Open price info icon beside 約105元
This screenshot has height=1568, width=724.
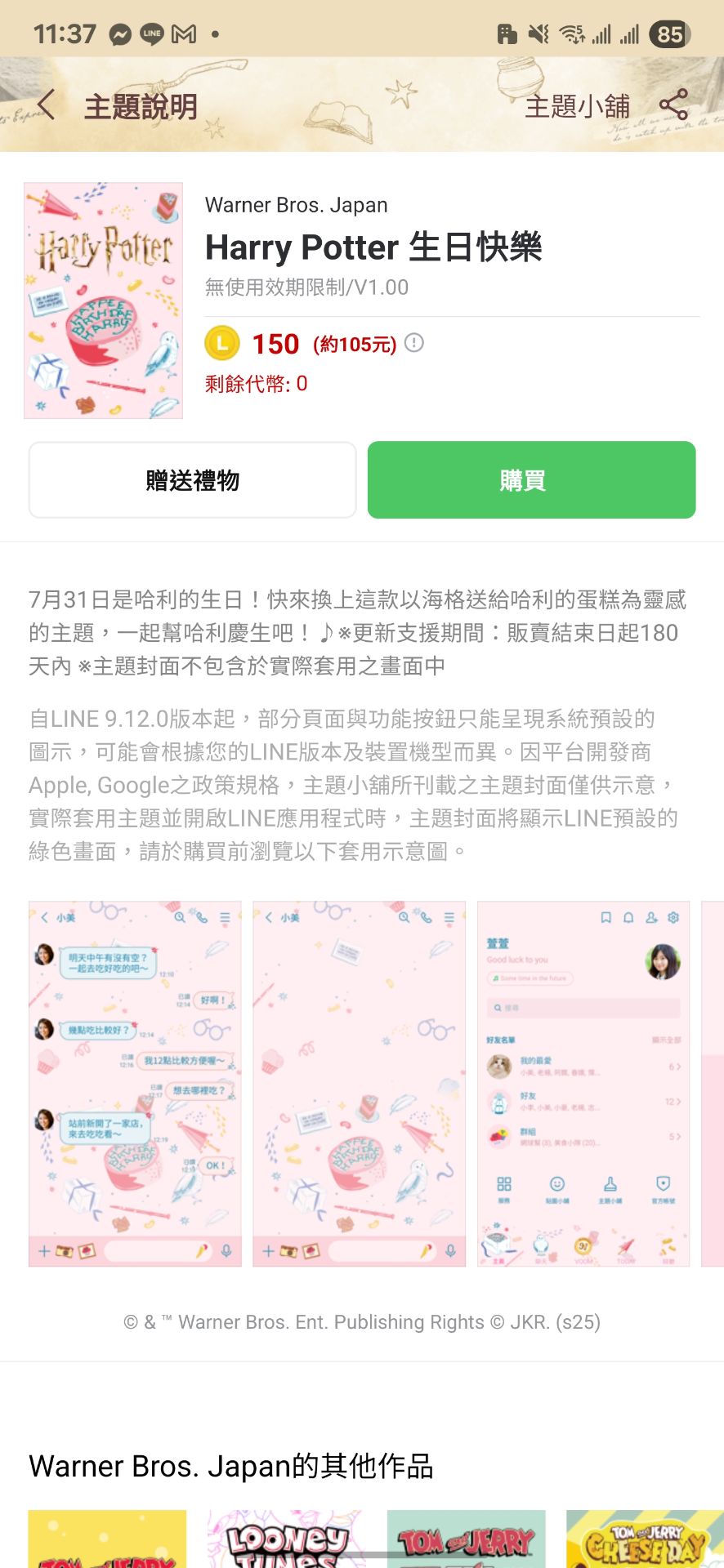point(414,343)
